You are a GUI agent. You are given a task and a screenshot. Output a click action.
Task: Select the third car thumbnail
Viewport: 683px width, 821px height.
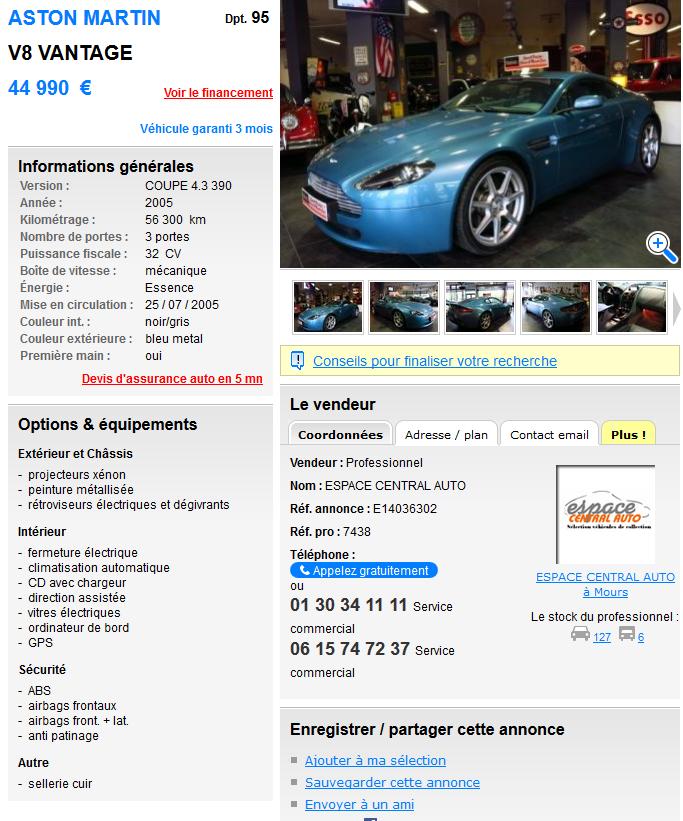(480, 307)
